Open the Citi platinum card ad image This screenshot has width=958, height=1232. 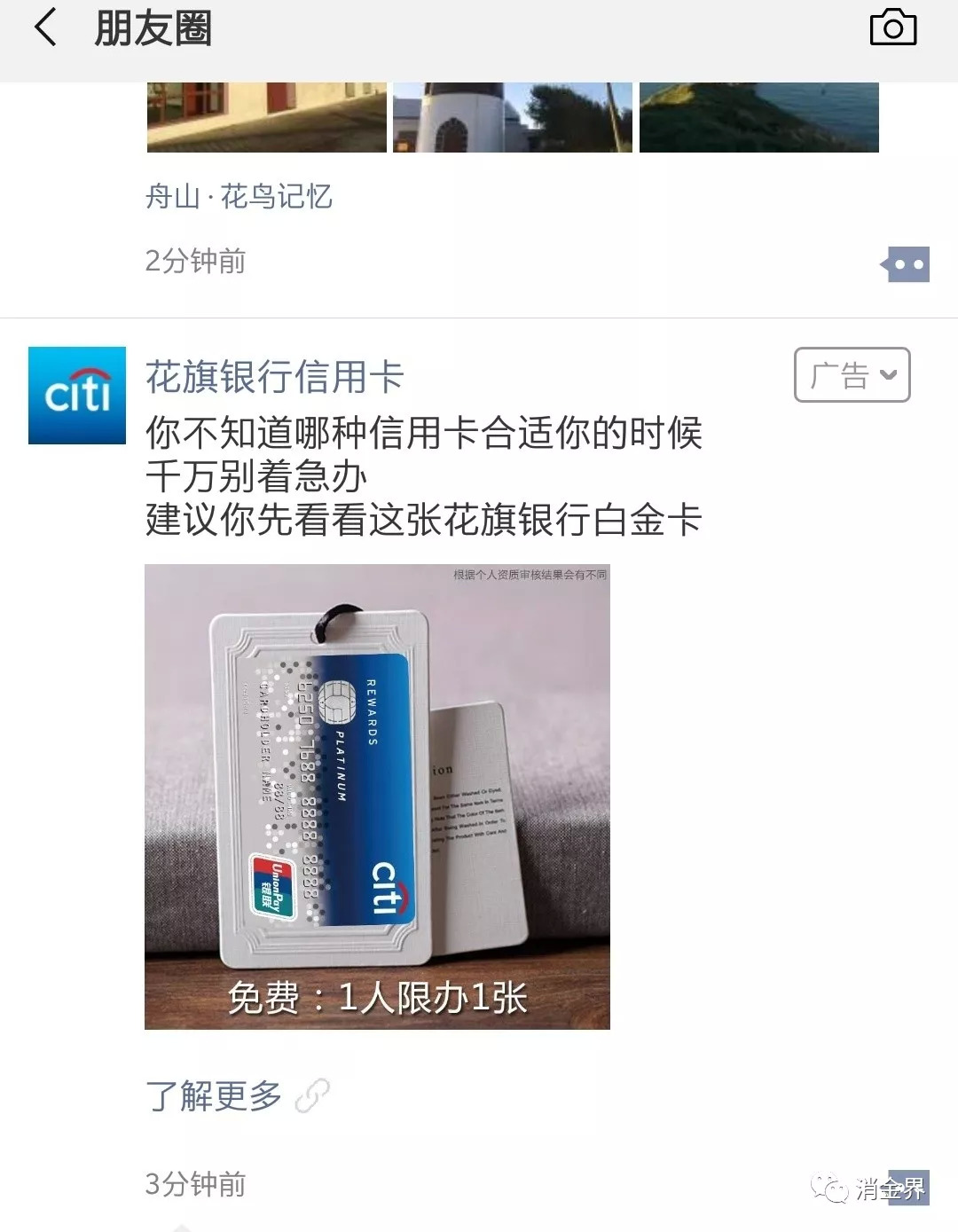(377, 796)
